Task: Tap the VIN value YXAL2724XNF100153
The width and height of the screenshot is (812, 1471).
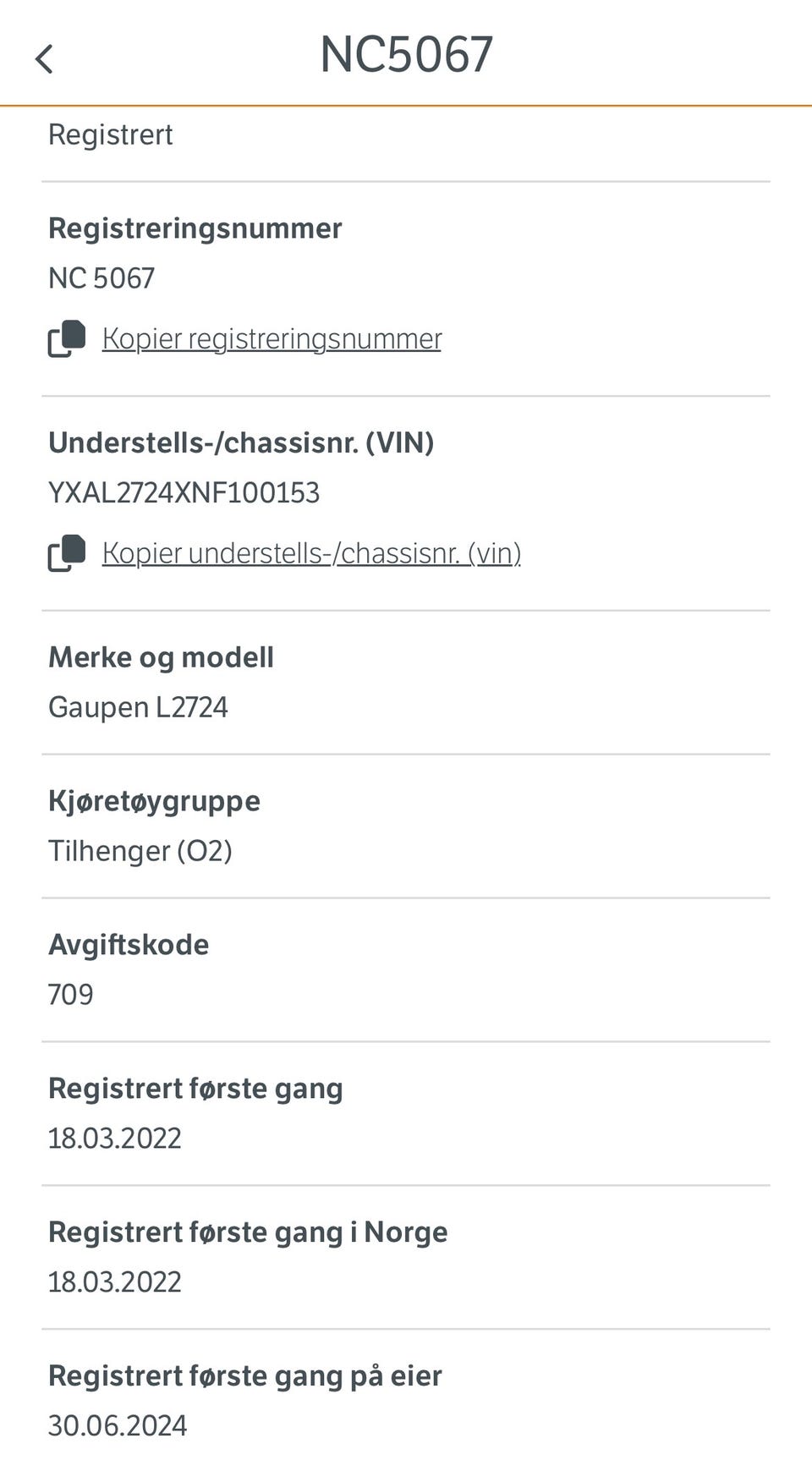Action: [x=186, y=491]
